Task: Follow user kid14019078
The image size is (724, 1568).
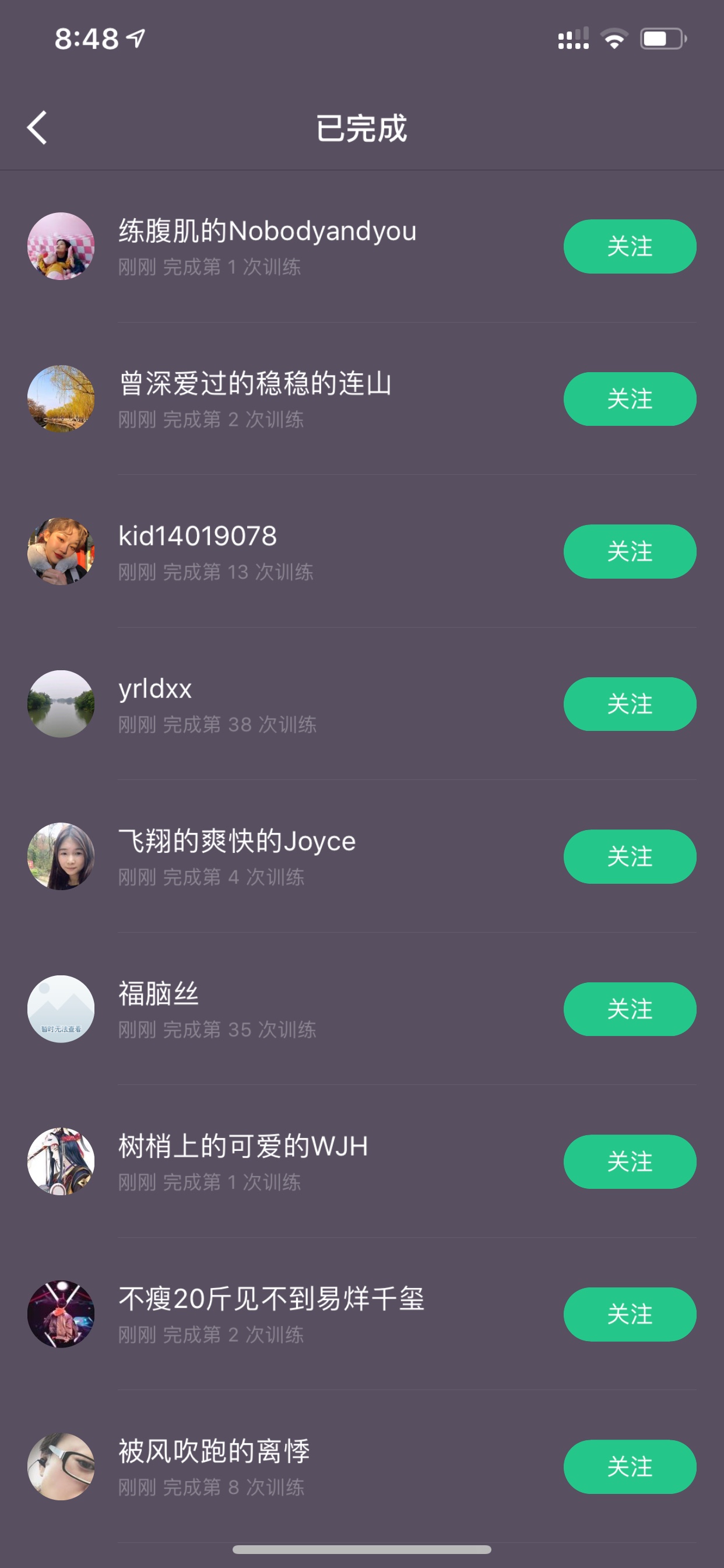Action: click(630, 551)
